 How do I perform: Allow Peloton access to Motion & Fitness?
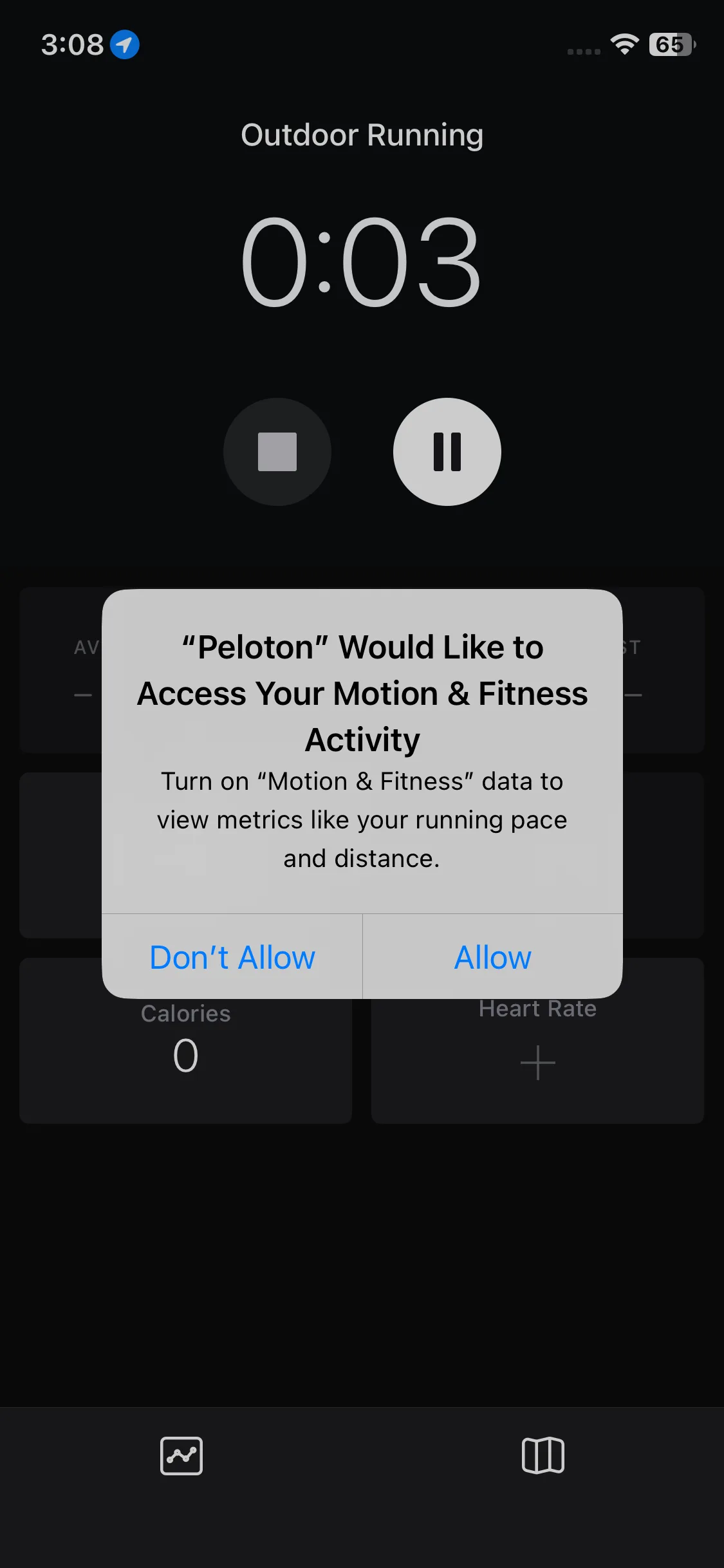492,957
